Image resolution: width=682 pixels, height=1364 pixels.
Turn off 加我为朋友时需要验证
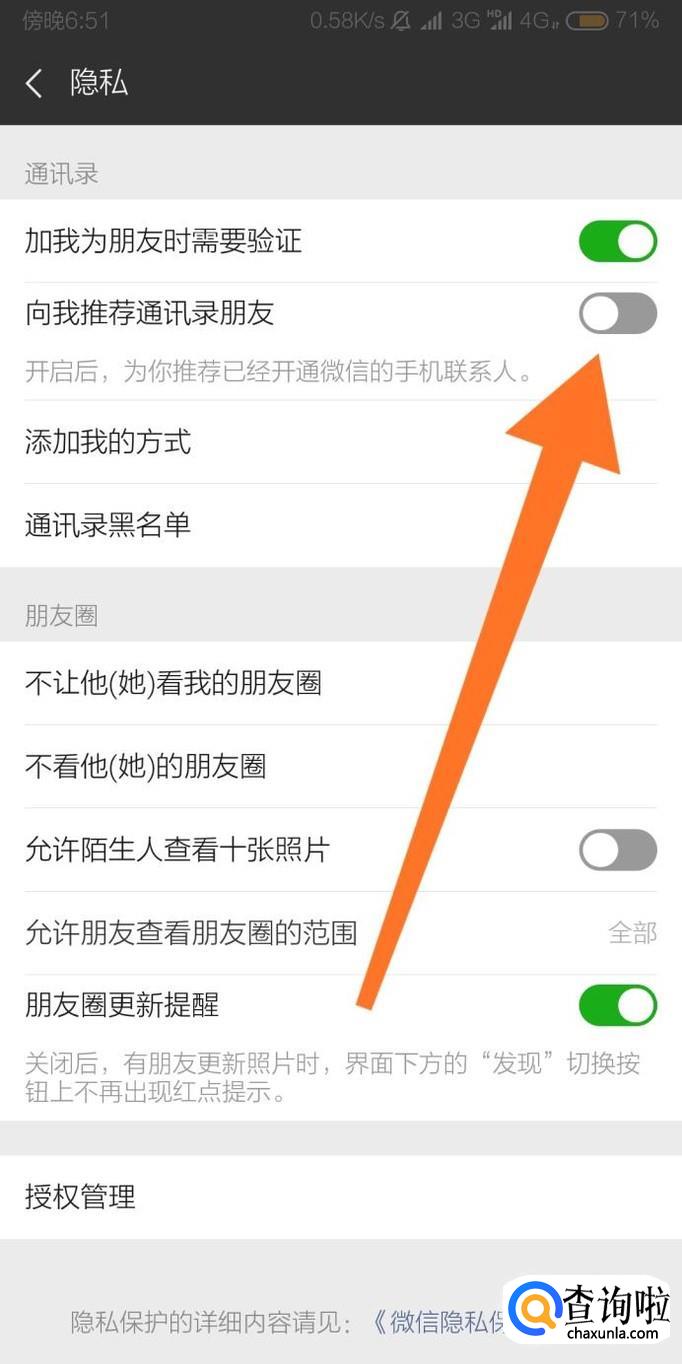(x=617, y=241)
